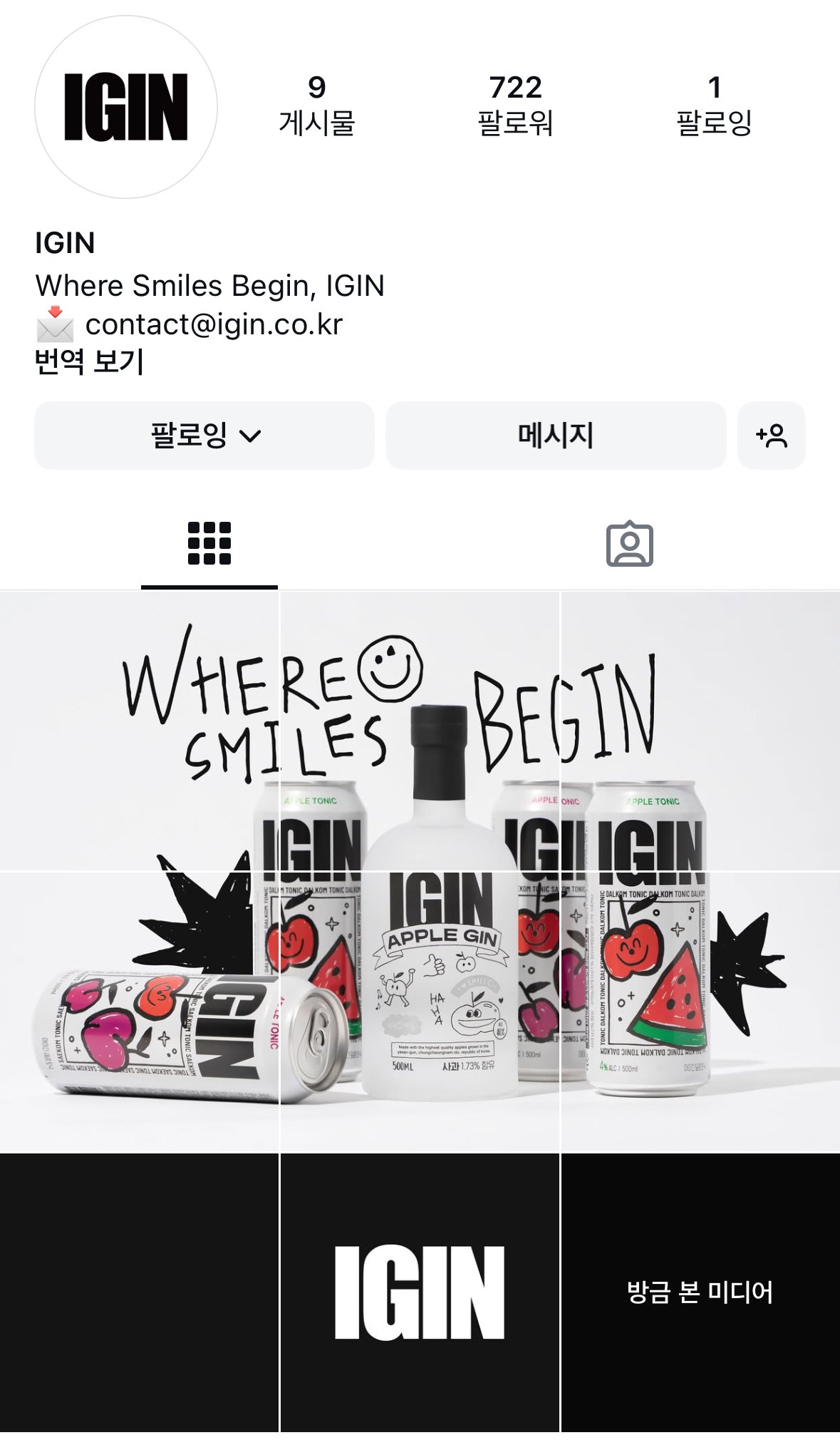
Task: Open the post tile with handwritten 'WHERE'
Action: [x=139, y=731]
